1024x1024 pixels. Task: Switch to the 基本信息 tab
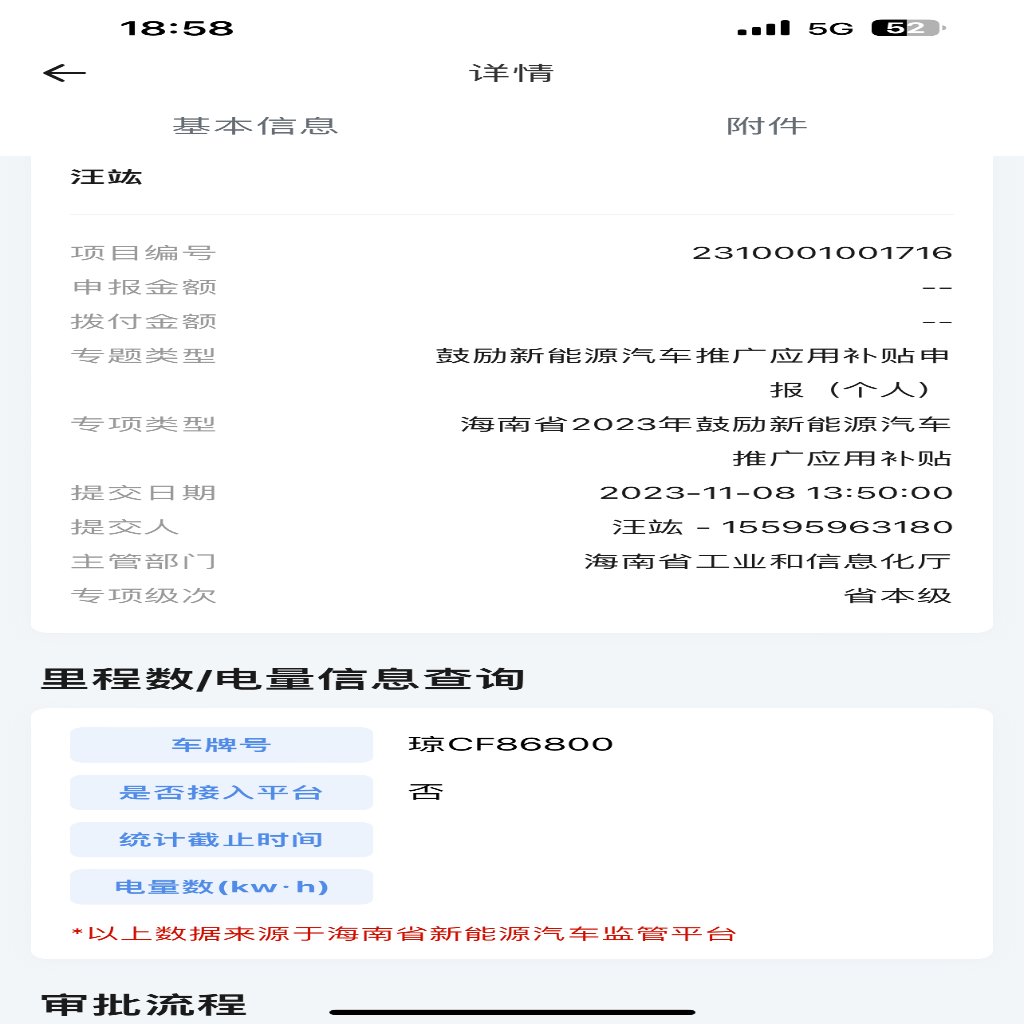(255, 126)
